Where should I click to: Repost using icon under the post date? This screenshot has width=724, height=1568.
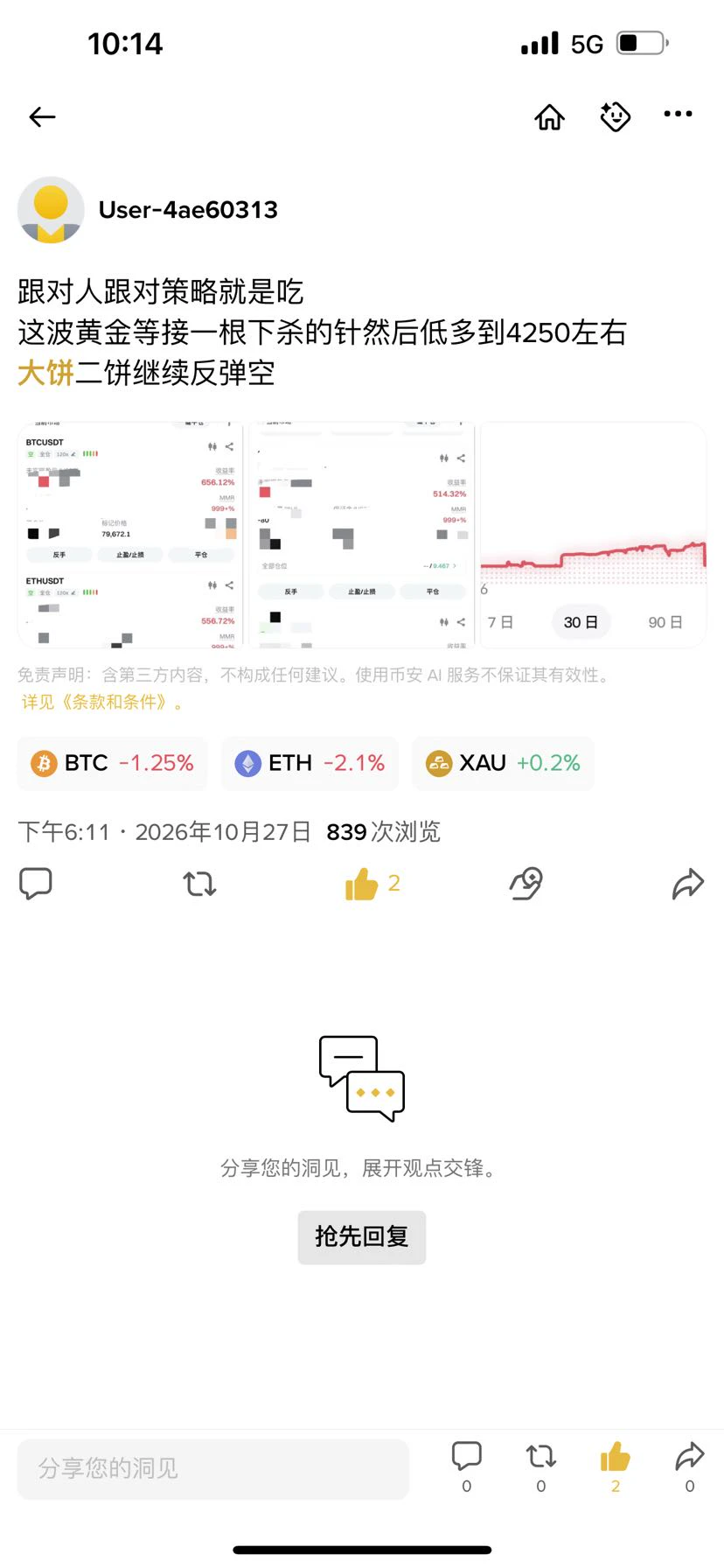point(199,884)
